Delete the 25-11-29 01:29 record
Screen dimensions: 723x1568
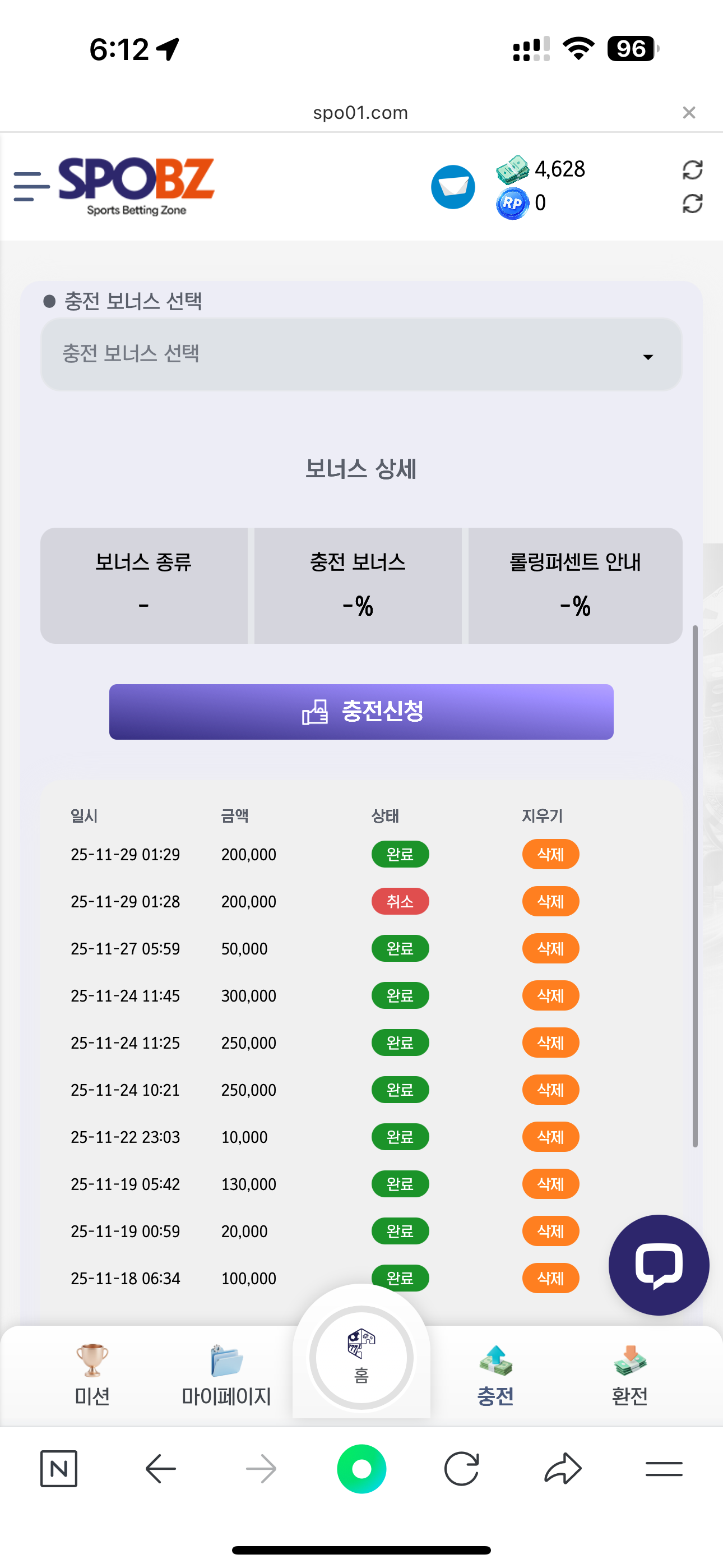550,854
